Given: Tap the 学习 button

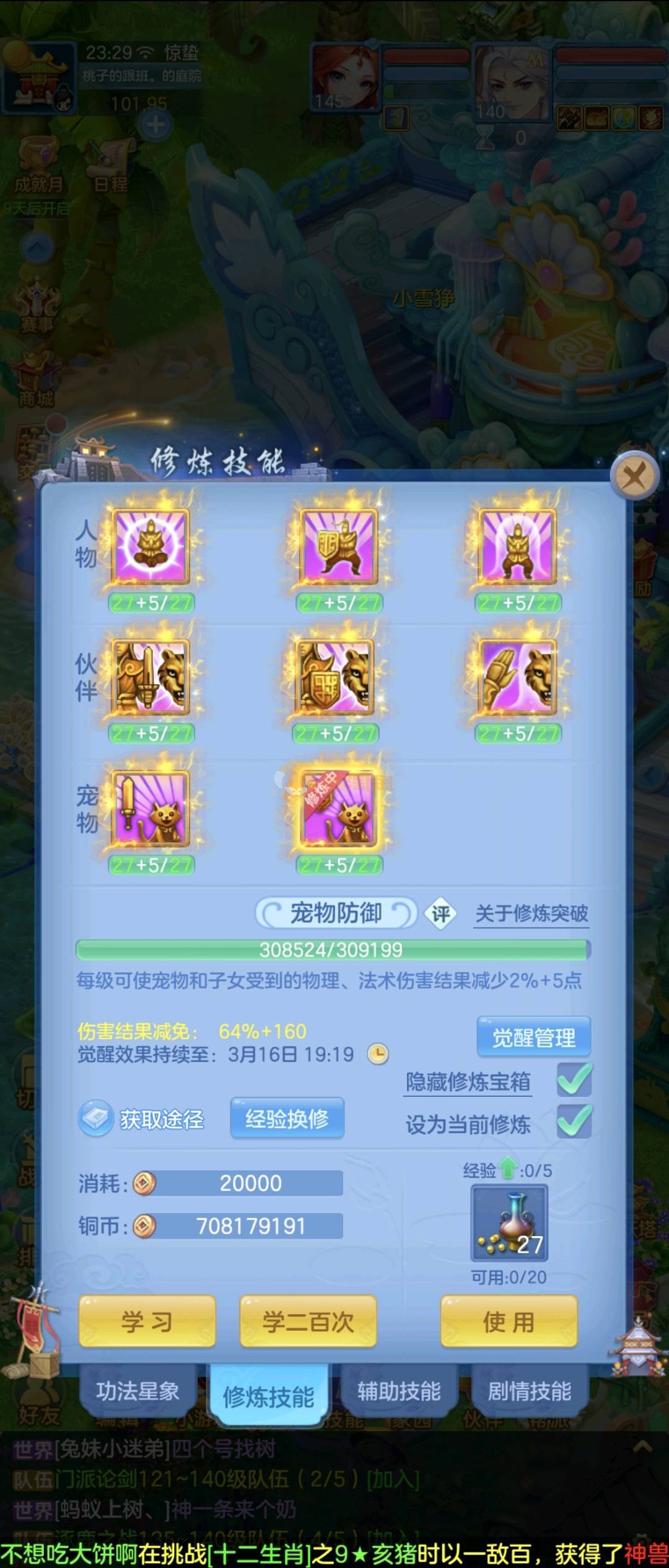Looking at the screenshot, I should (147, 1322).
